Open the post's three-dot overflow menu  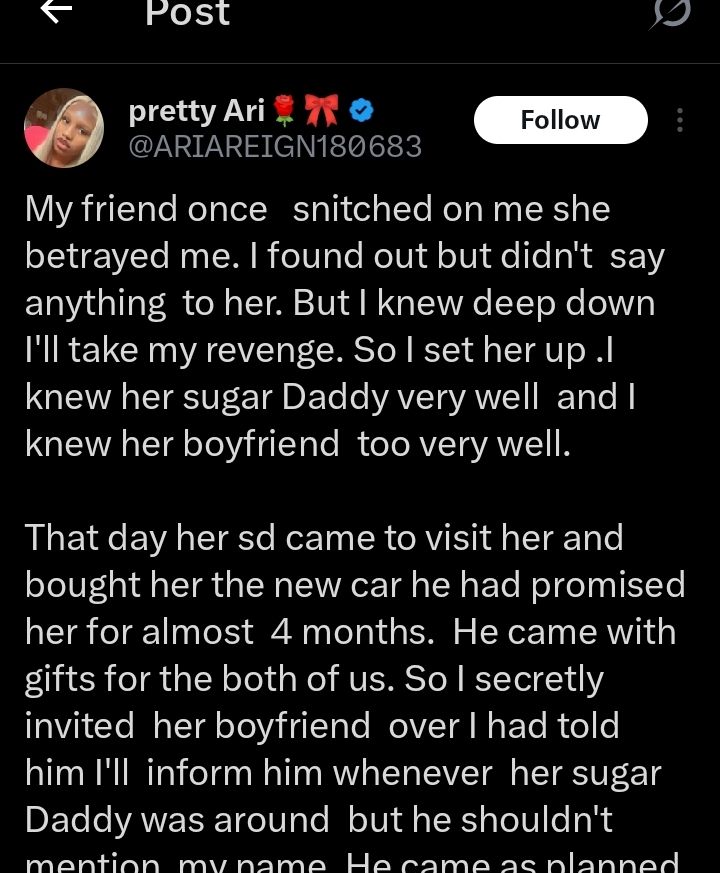tap(680, 121)
